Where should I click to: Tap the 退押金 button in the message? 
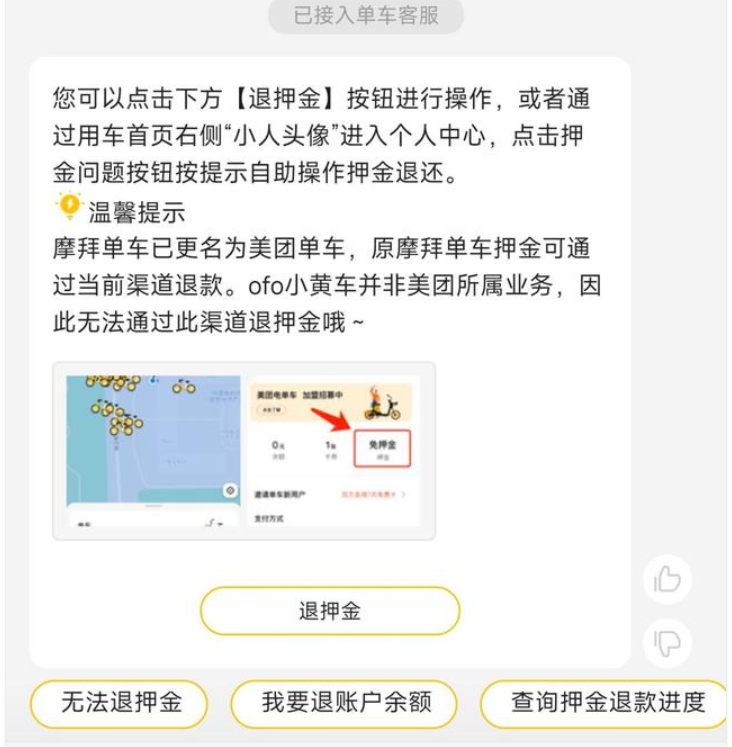[x=330, y=611]
